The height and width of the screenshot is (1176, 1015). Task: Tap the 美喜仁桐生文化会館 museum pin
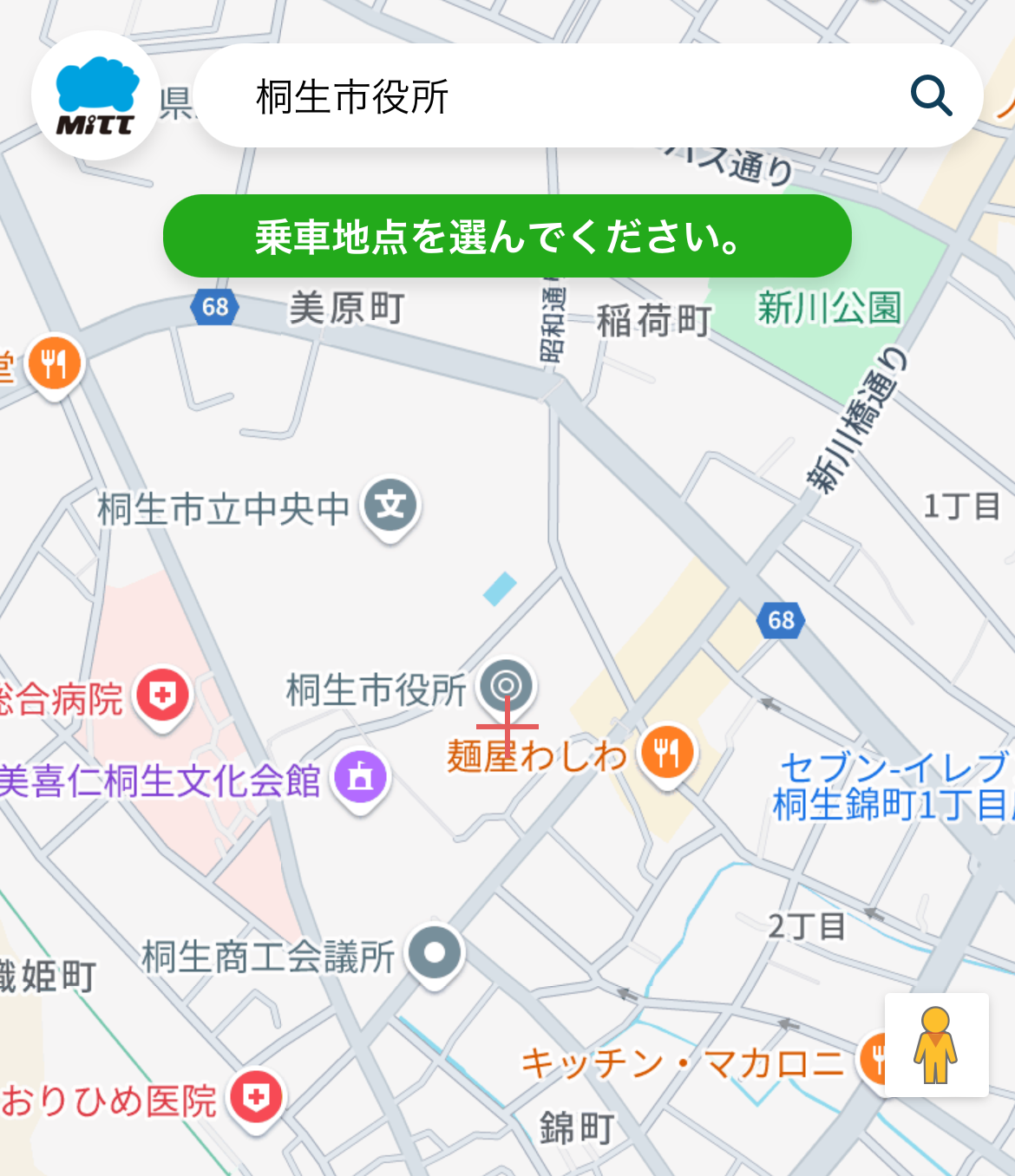click(361, 776)
